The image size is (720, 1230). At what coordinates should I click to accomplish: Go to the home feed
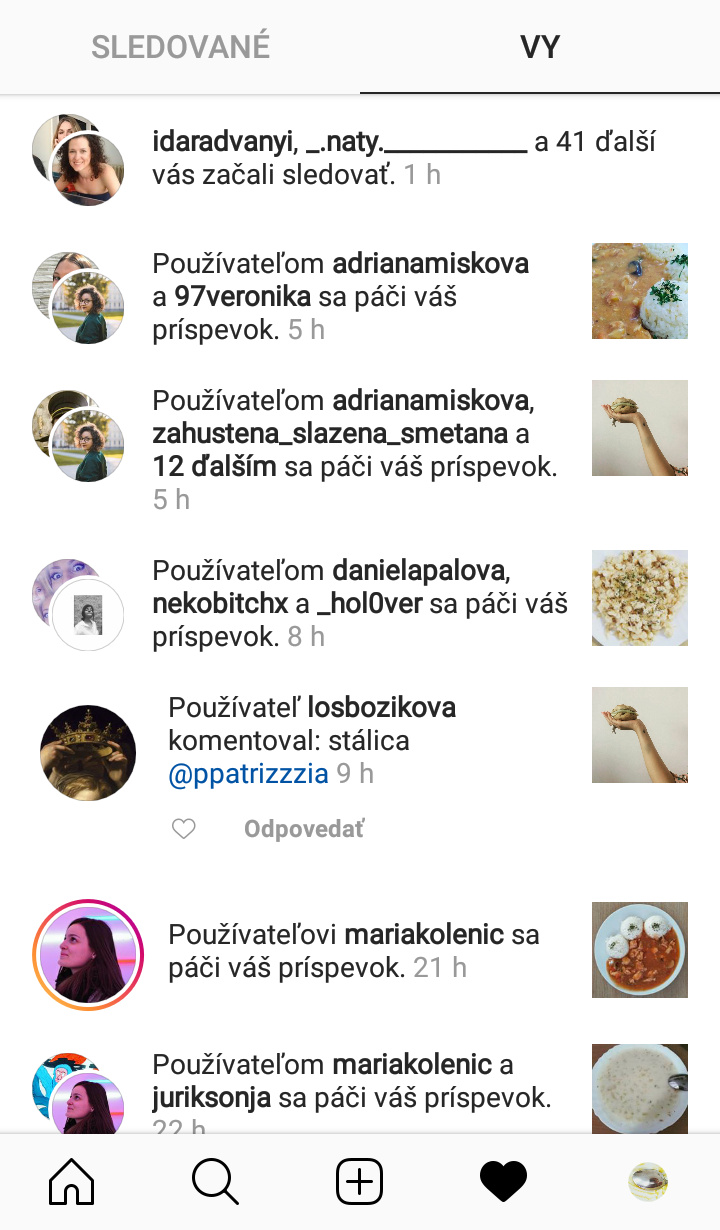pyautogui.click(x=72, y=1182)
